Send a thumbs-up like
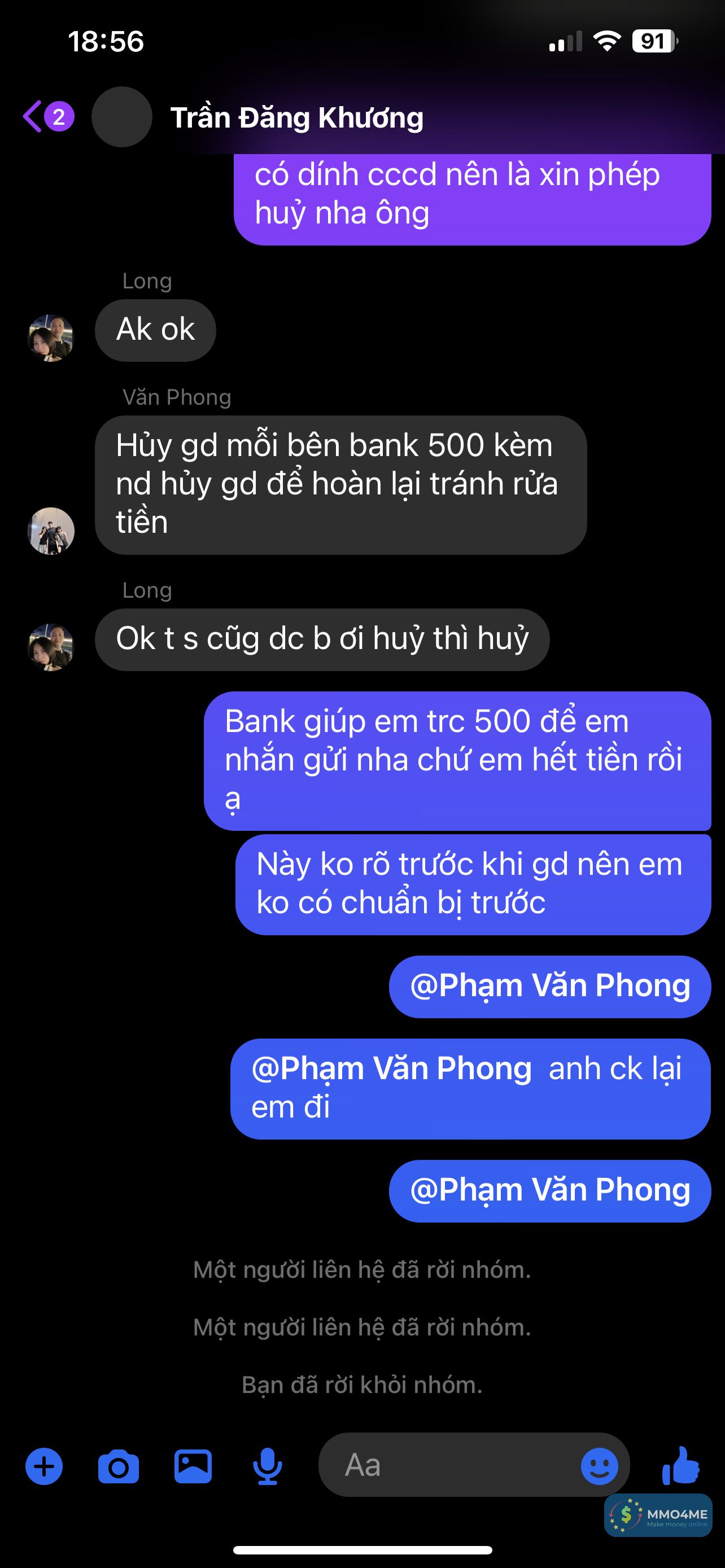This screenshot has width=725, height=1568. click(x=680, y=1466)
